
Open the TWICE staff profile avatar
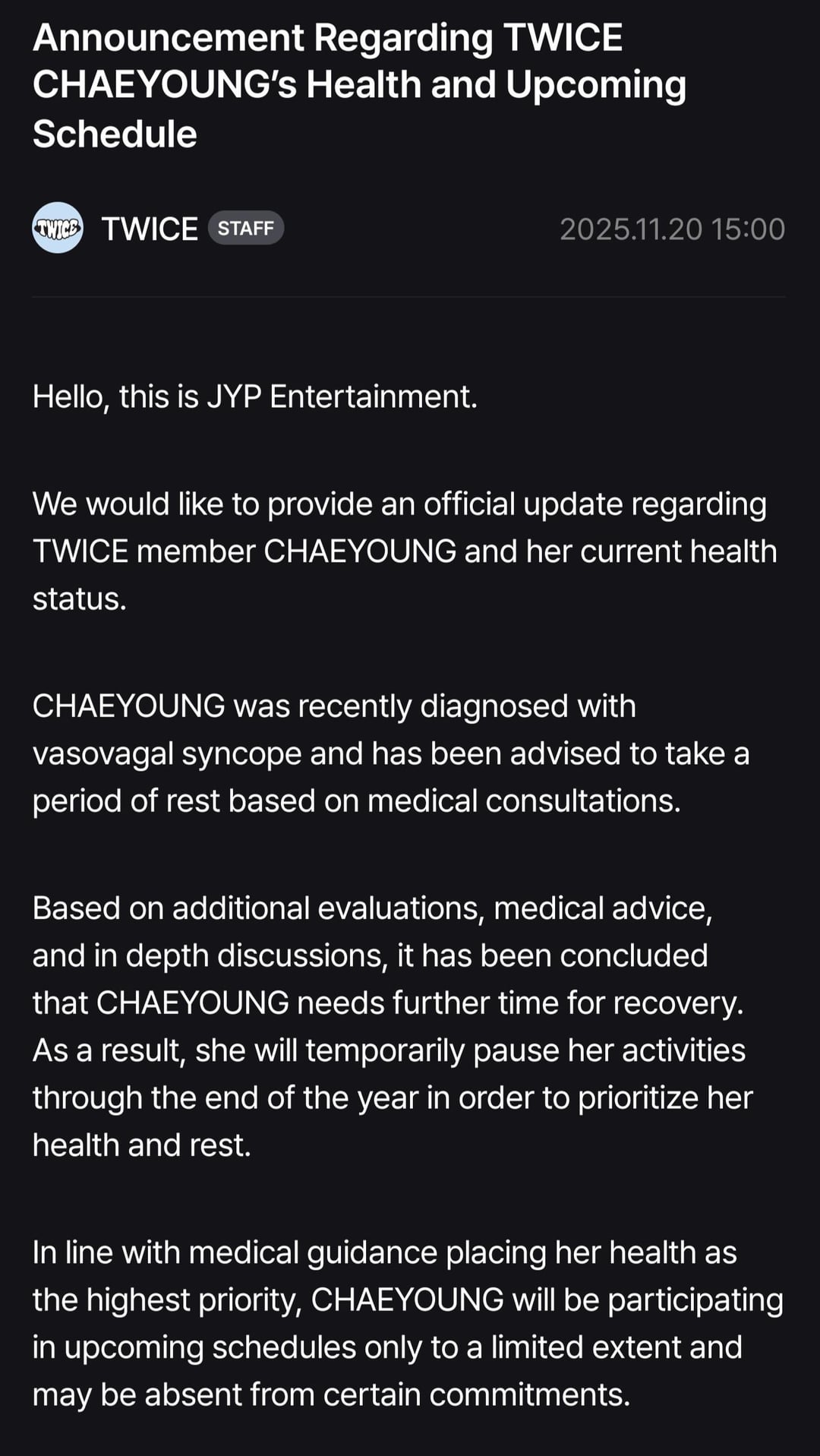click(58, 228)
